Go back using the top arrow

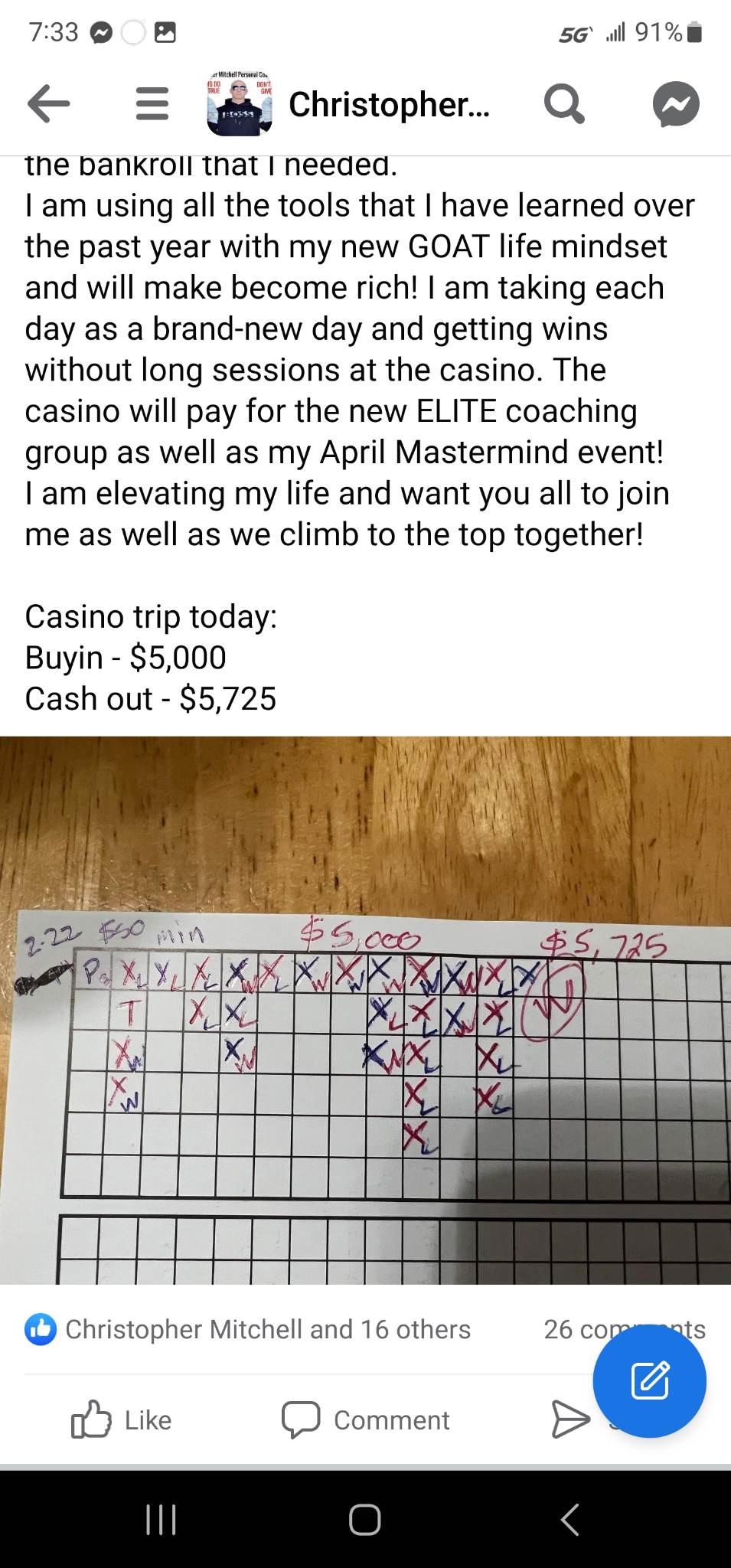coord(49,103)
